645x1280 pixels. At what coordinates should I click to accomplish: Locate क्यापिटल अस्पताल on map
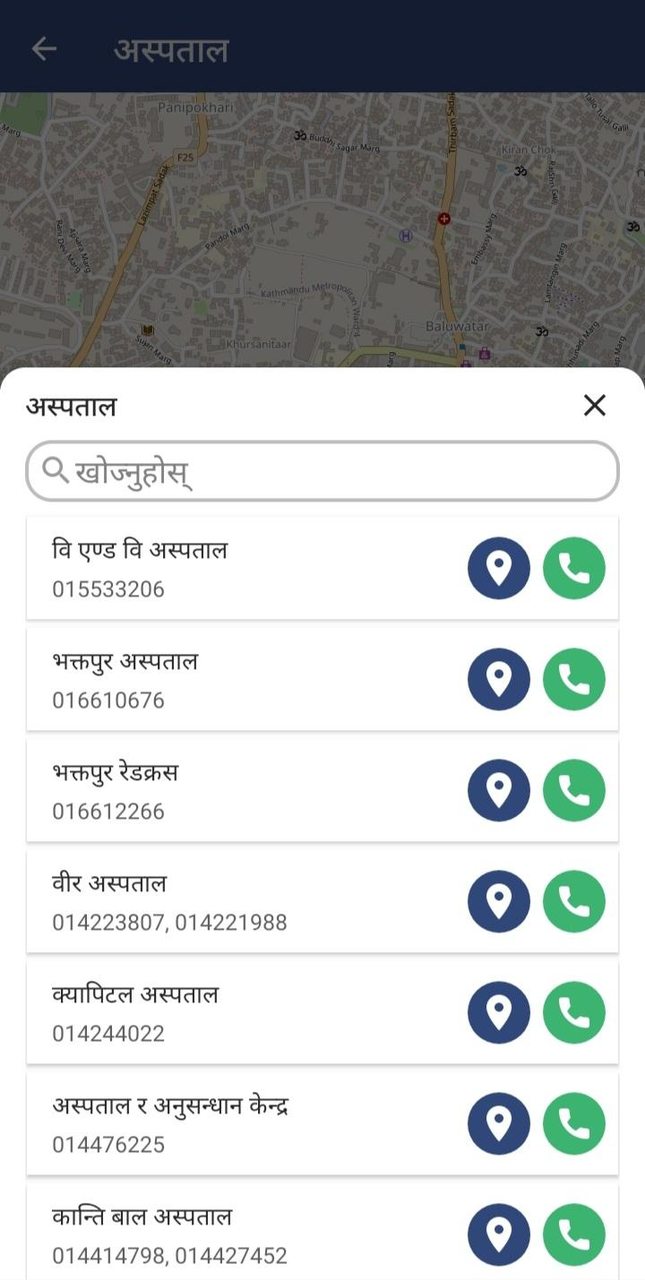pos(499,1012)
